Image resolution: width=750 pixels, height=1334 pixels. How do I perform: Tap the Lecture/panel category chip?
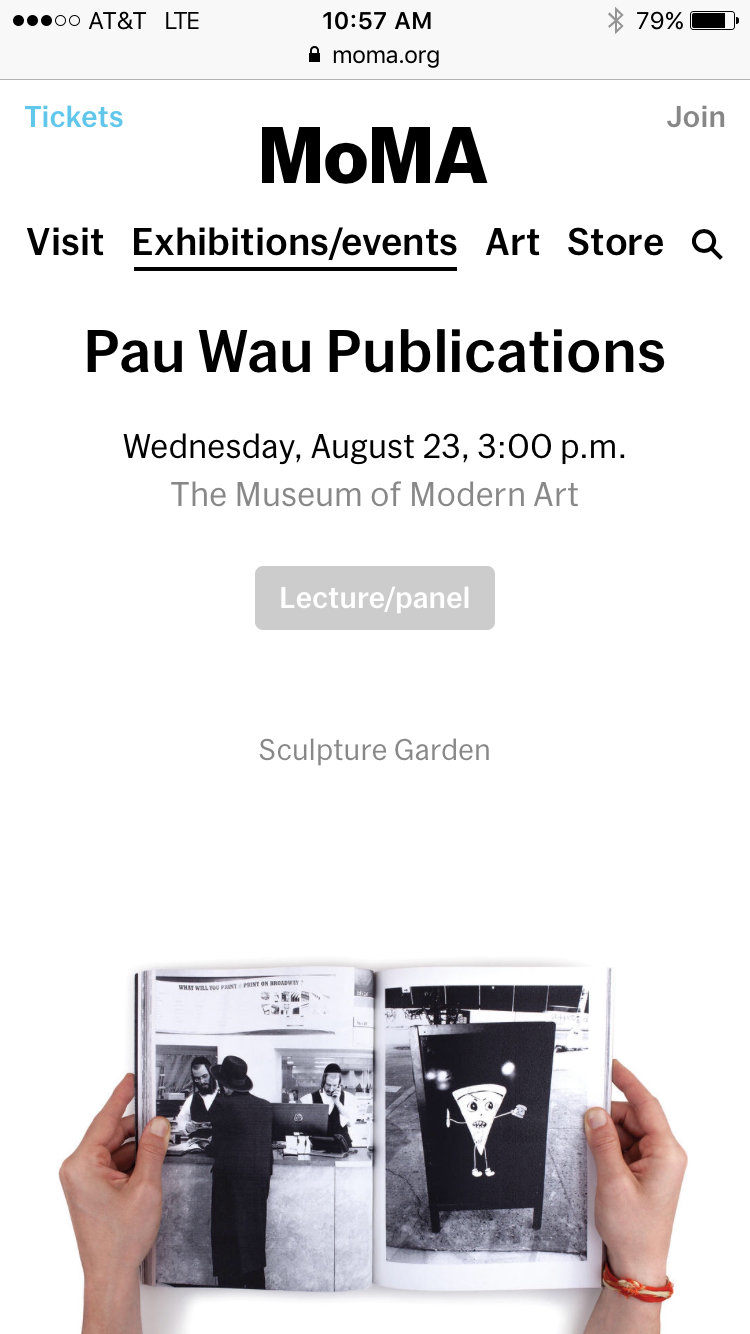coord(375,598)
